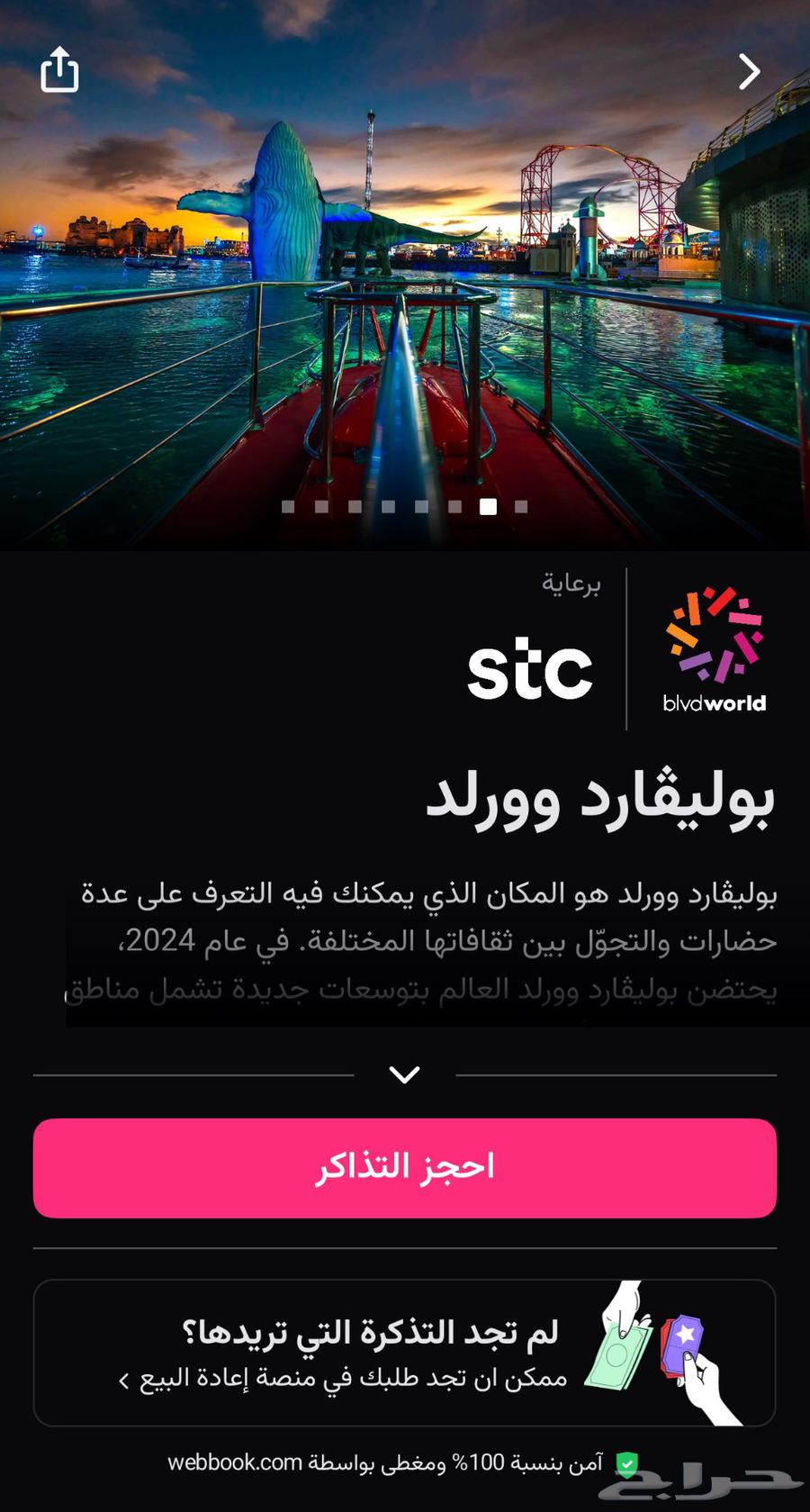
Task: Expand the Boulevard World description
Action: 405,1073
